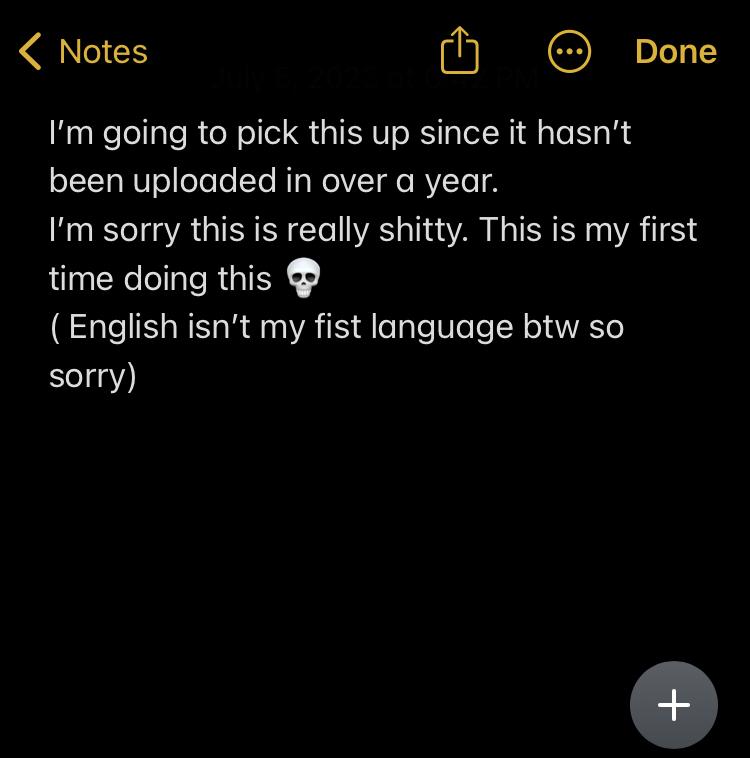This screenshot has width=750, height=758.
Task: Open the more options ellipsis menu
Action: point(570,51)
